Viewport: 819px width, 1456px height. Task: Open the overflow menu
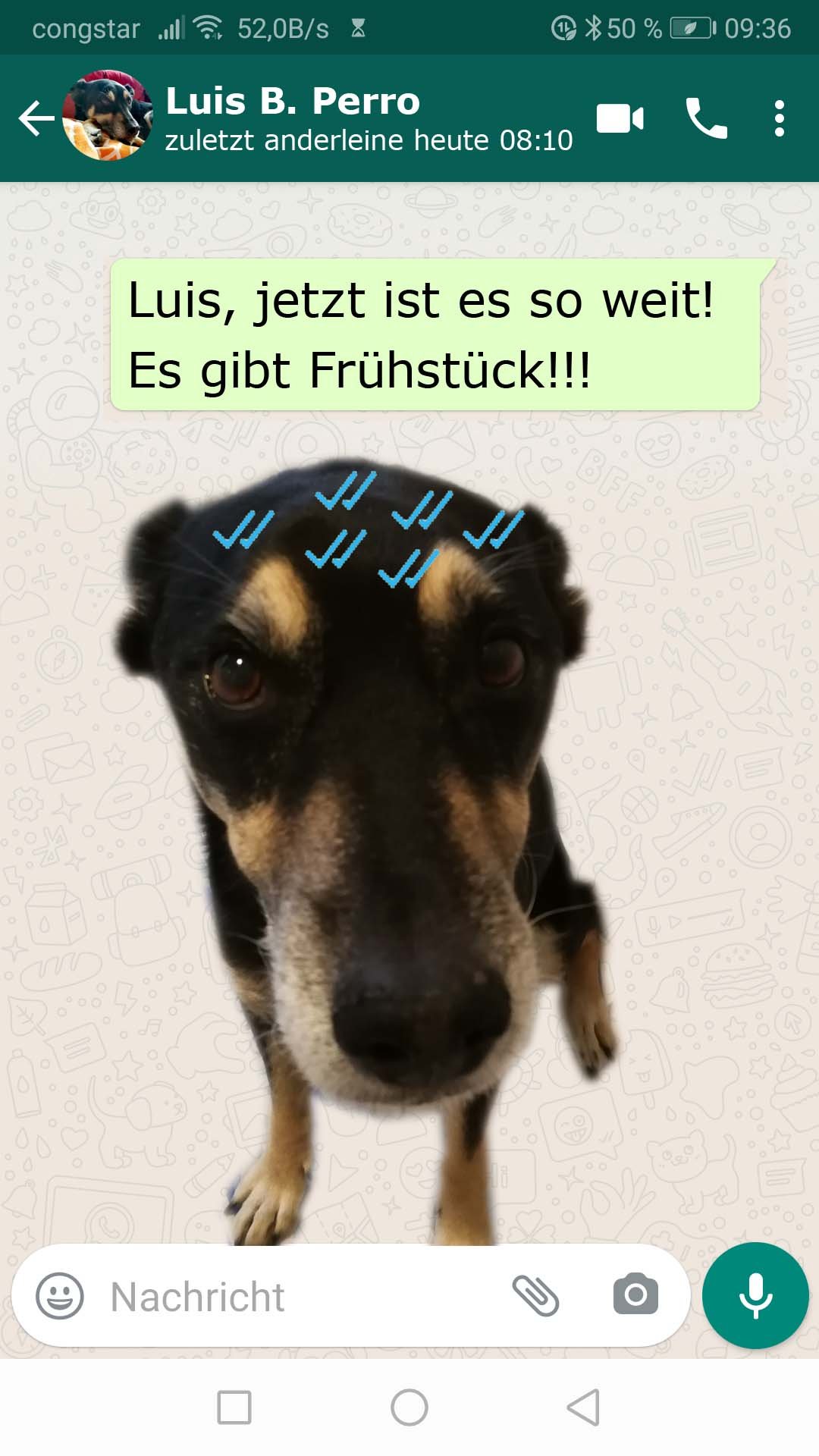[779, 119]
